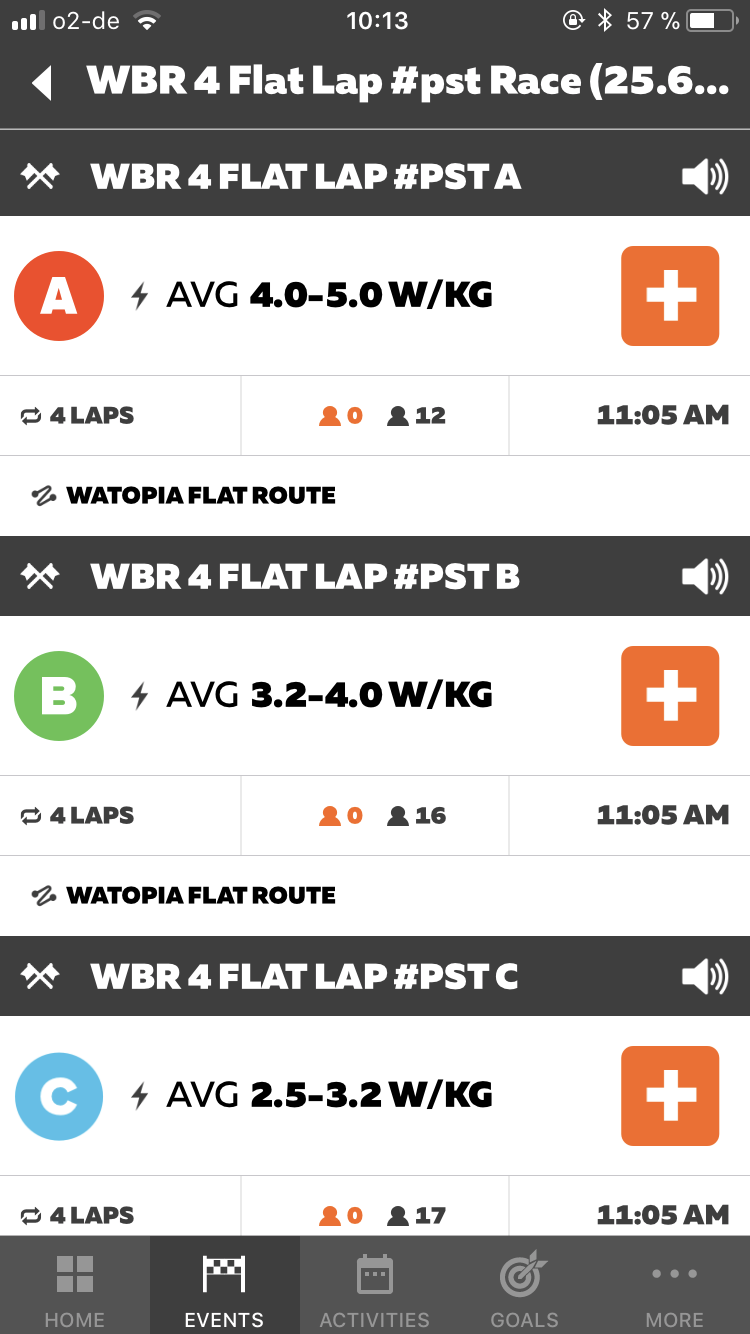The height and width of the screenshot is (1334, 750).
Task: Select the Events tab
Action: coord(225,1285)
